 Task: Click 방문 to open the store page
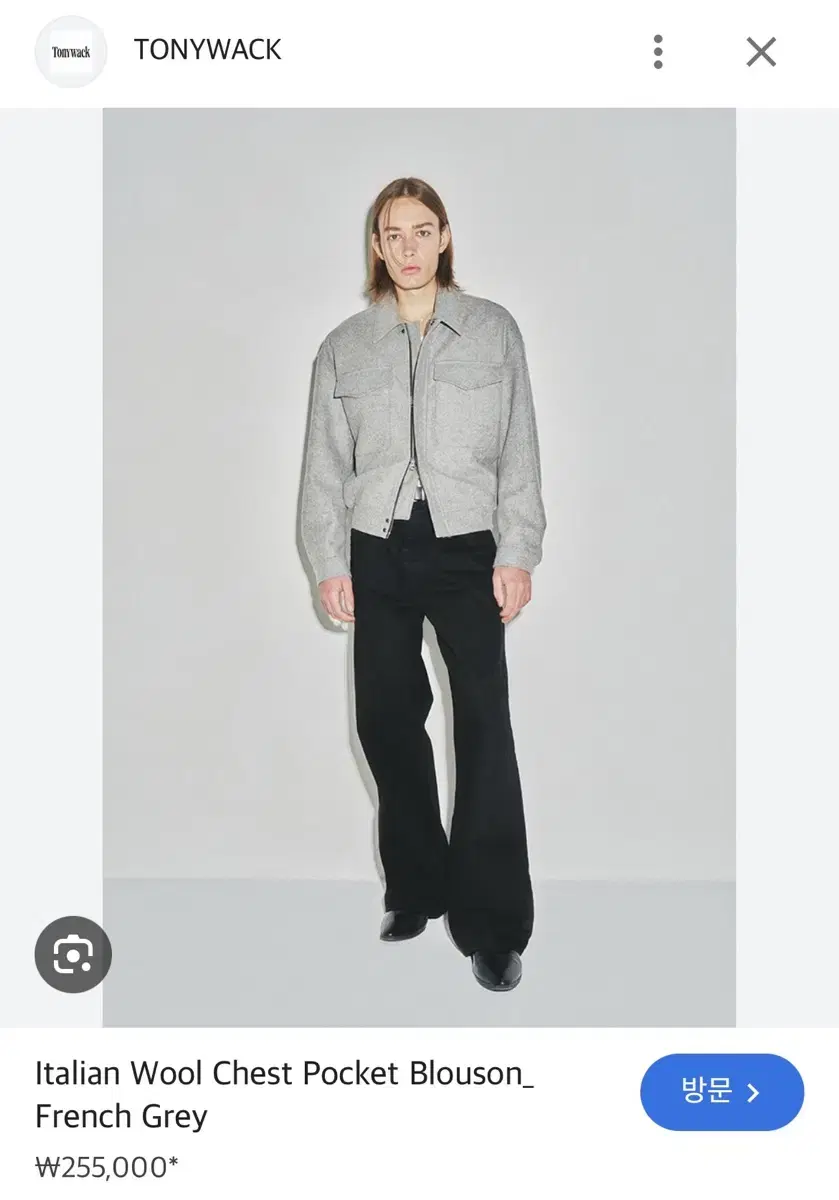(722, 1093)
